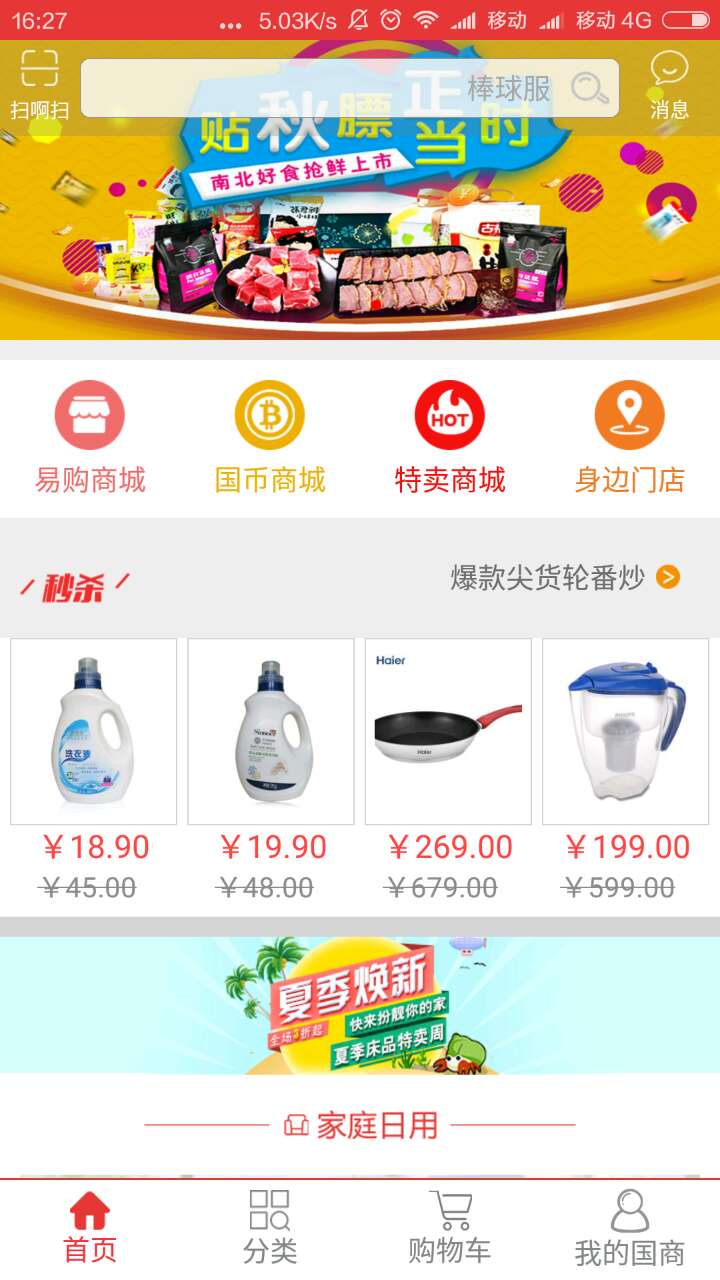Screen dimensions: 720x1280
Task: Open 爆款尖货轮番炒 flash sale link
Action: click(565, 577)
